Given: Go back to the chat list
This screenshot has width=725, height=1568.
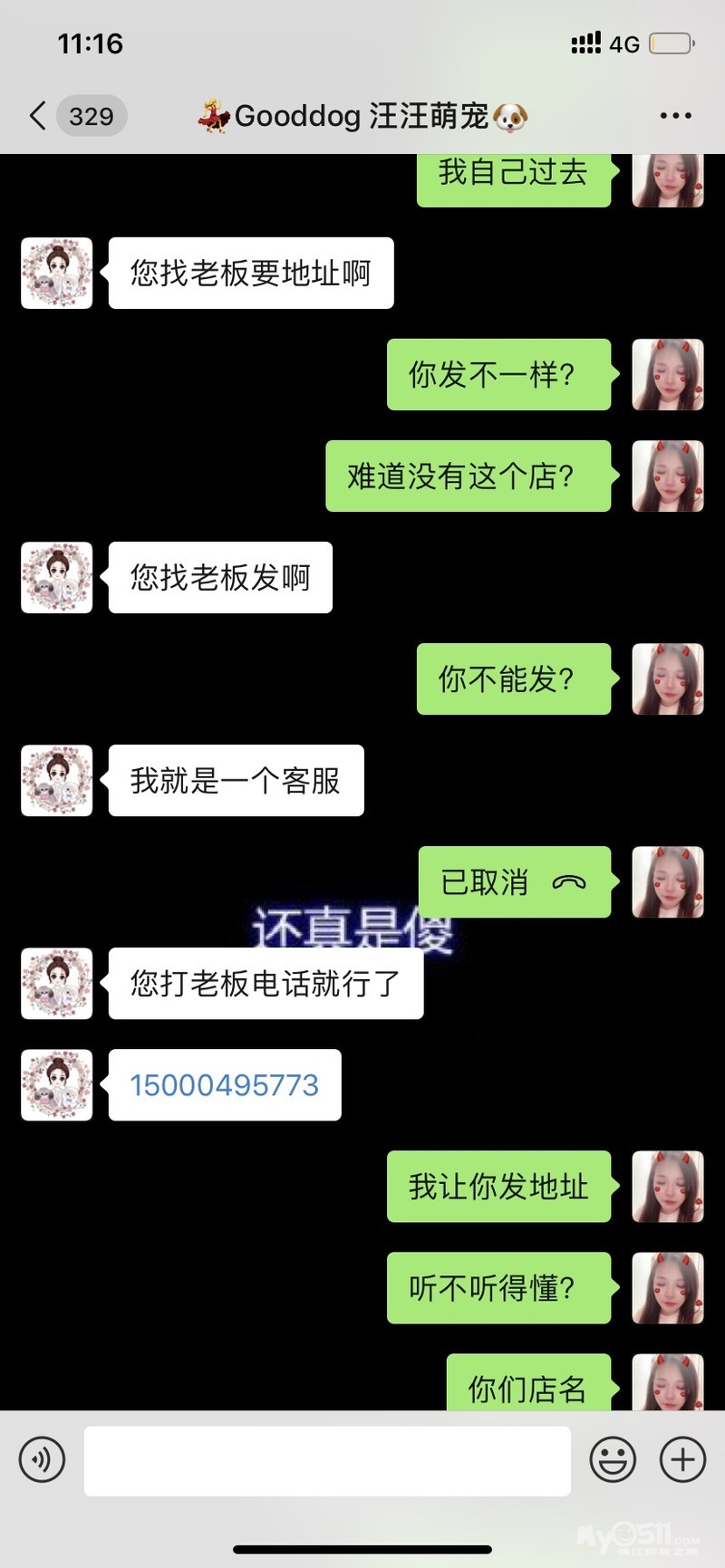Looking at the screenshot, I should pos(37,116).
